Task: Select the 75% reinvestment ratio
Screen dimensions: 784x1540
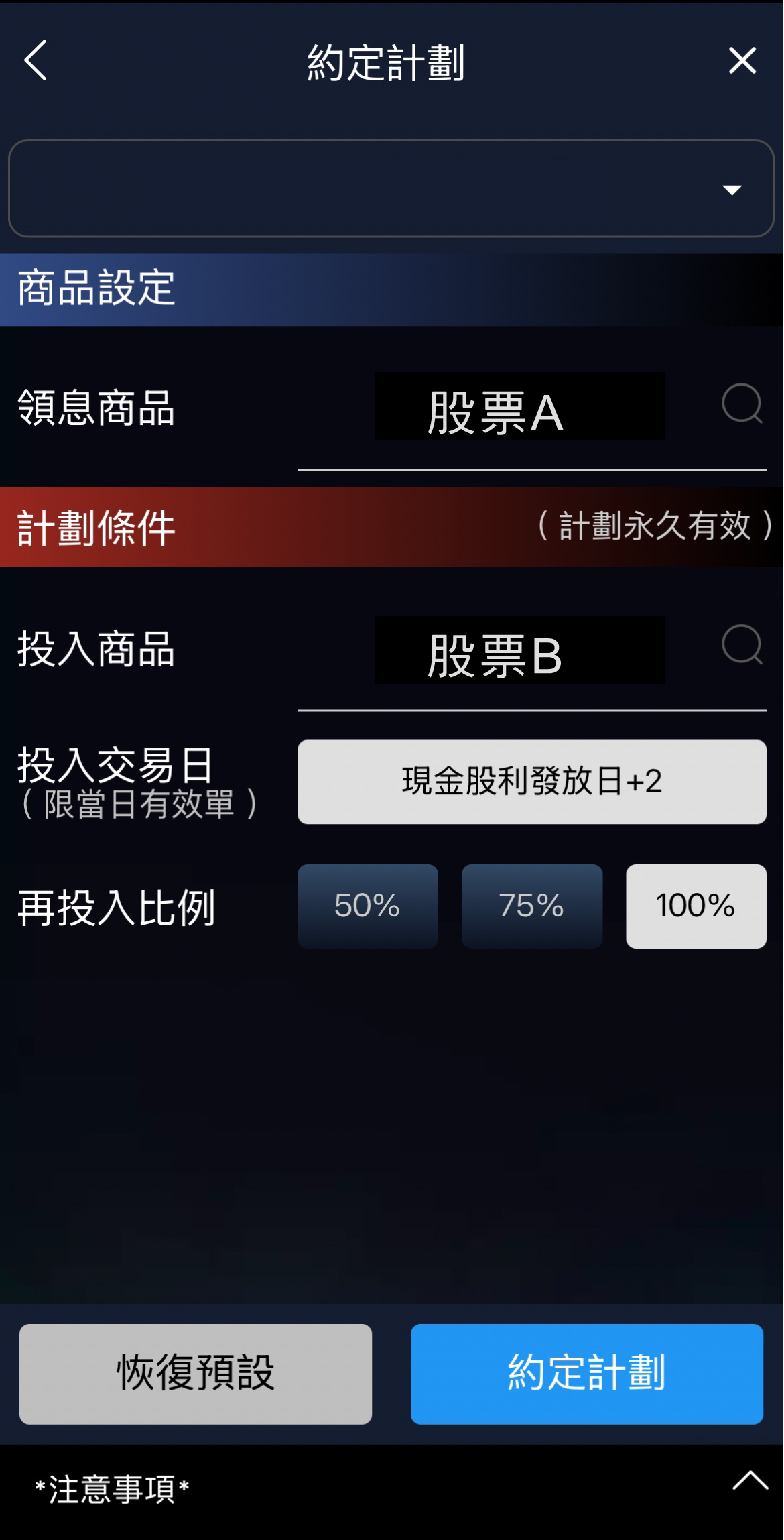Action: click(x=531, y=906)
